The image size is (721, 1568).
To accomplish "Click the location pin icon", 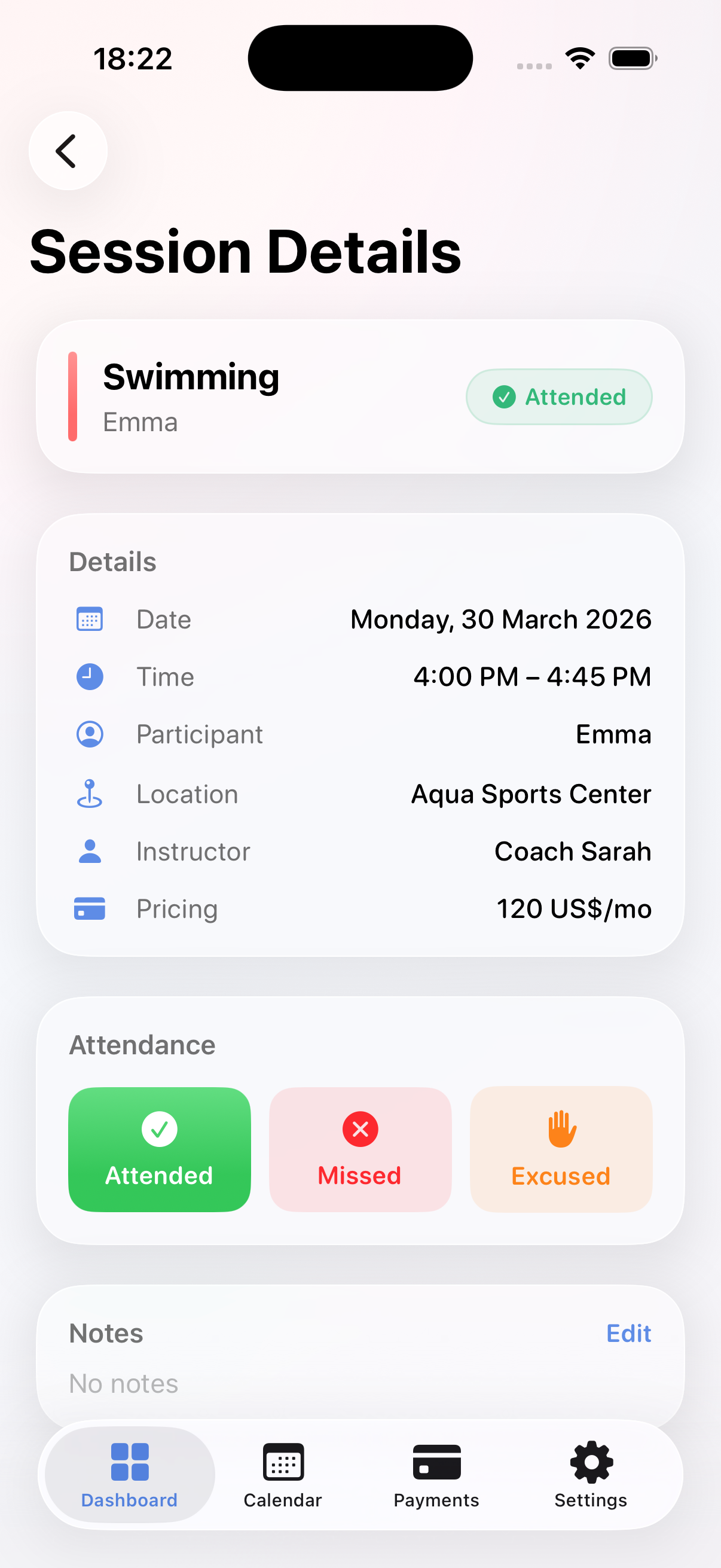I will (x=89, y=793).
